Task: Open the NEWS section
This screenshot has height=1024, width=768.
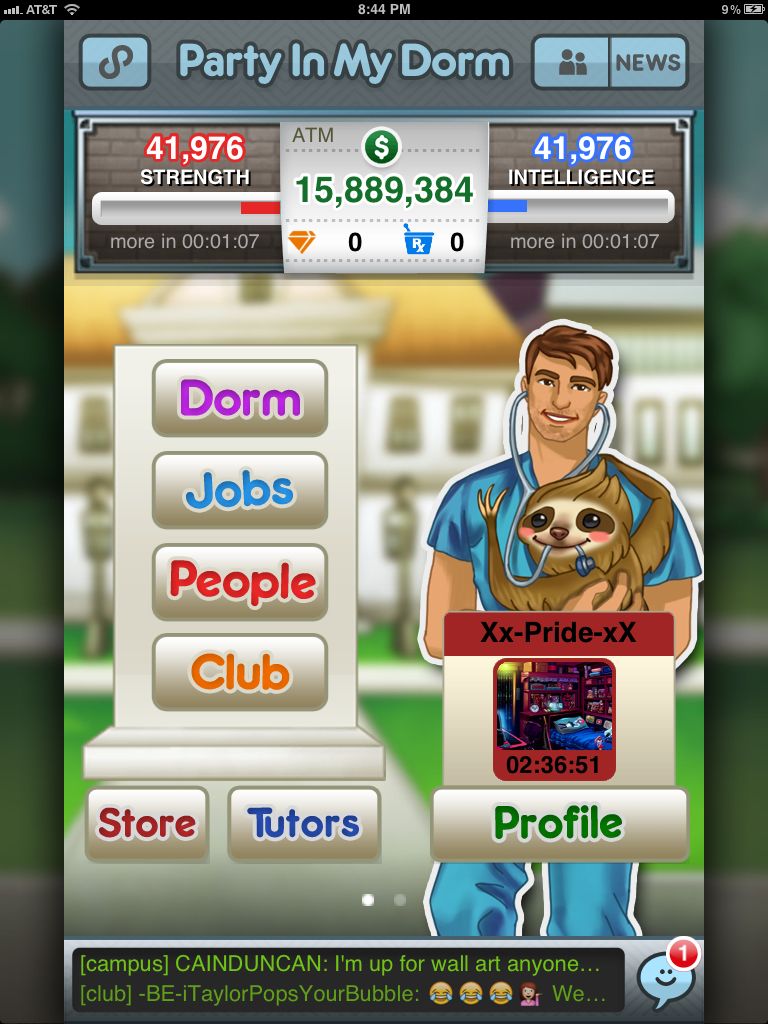Action: click(x=647, y=63)
